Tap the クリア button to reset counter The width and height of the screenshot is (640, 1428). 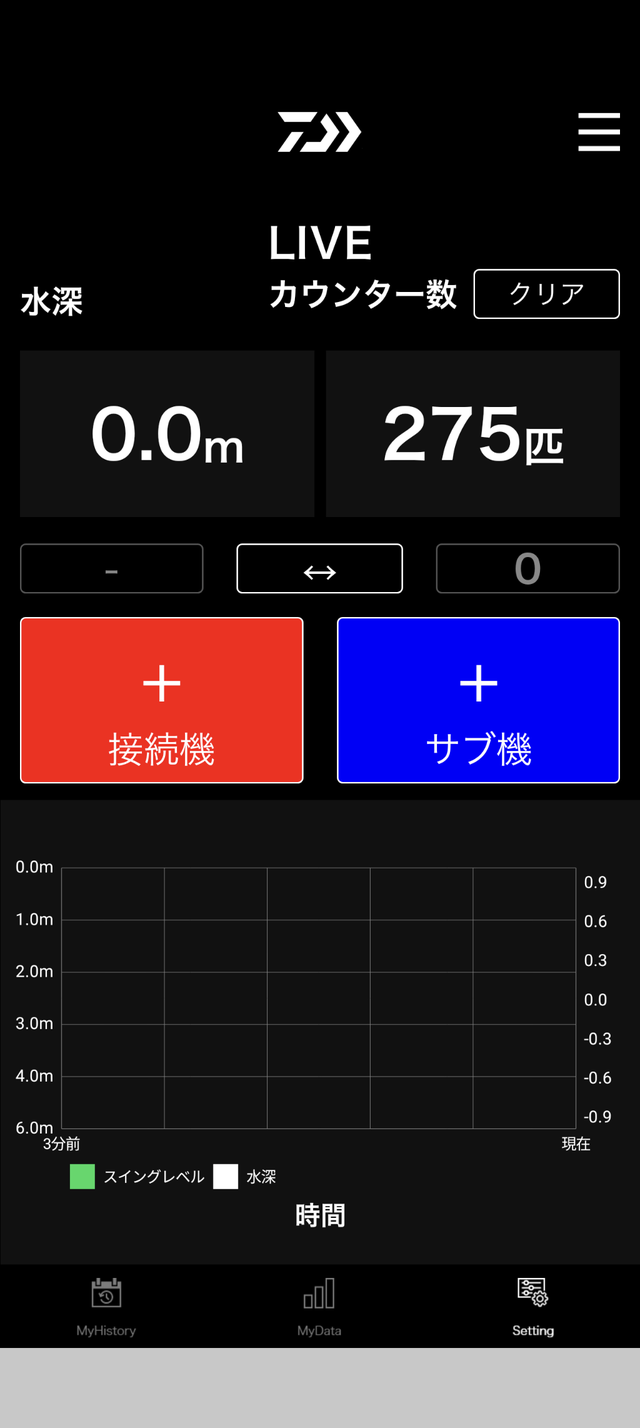(546, 295)
